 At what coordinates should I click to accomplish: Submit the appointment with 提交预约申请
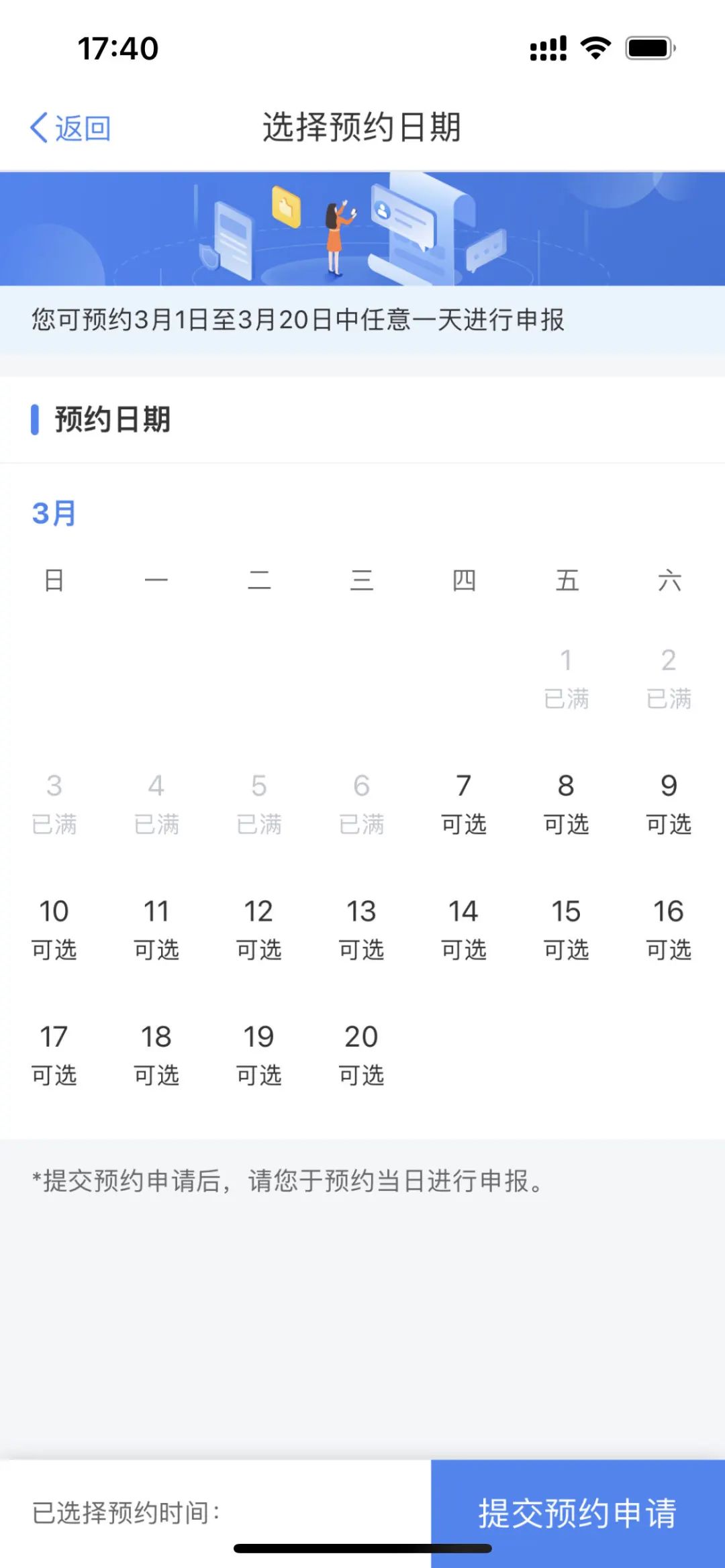point(577,1513)
